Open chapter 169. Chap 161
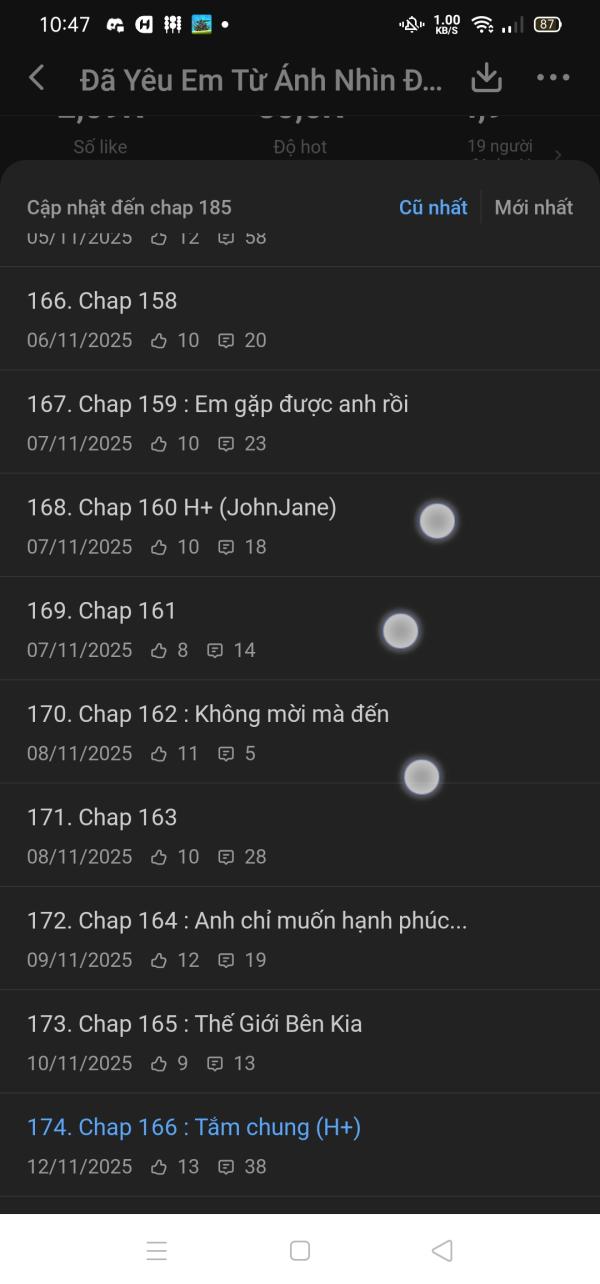 (300, 628)
